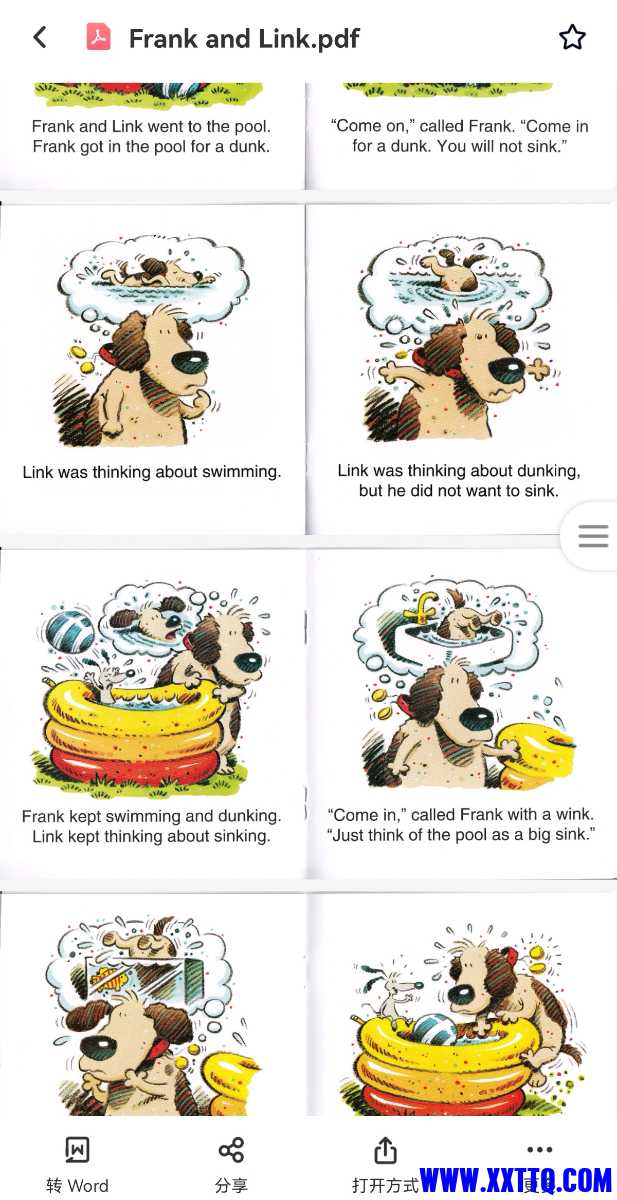Go back from the PDF viewer

coord(40,38)
